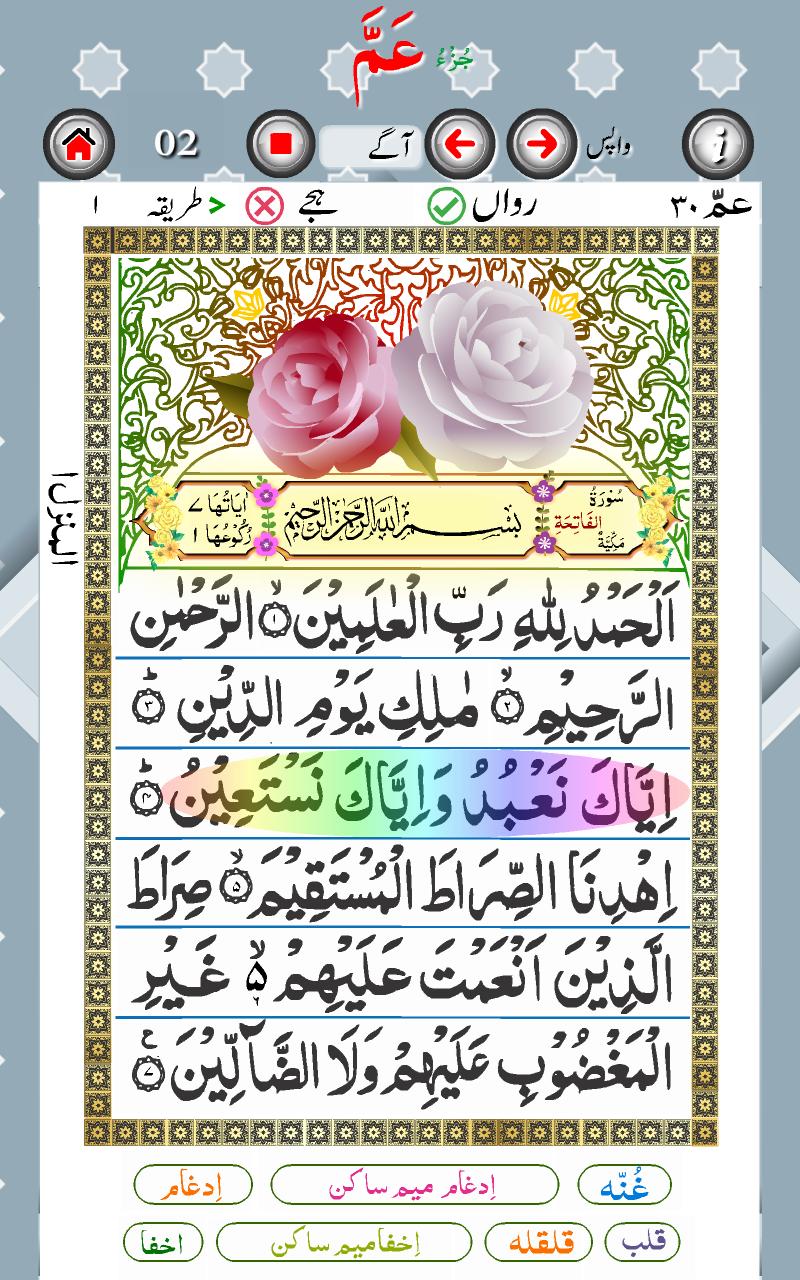Image resolution: width=800 pixels, height=1280 pixels.
Task: Open the info button
Action: point(718,144)
